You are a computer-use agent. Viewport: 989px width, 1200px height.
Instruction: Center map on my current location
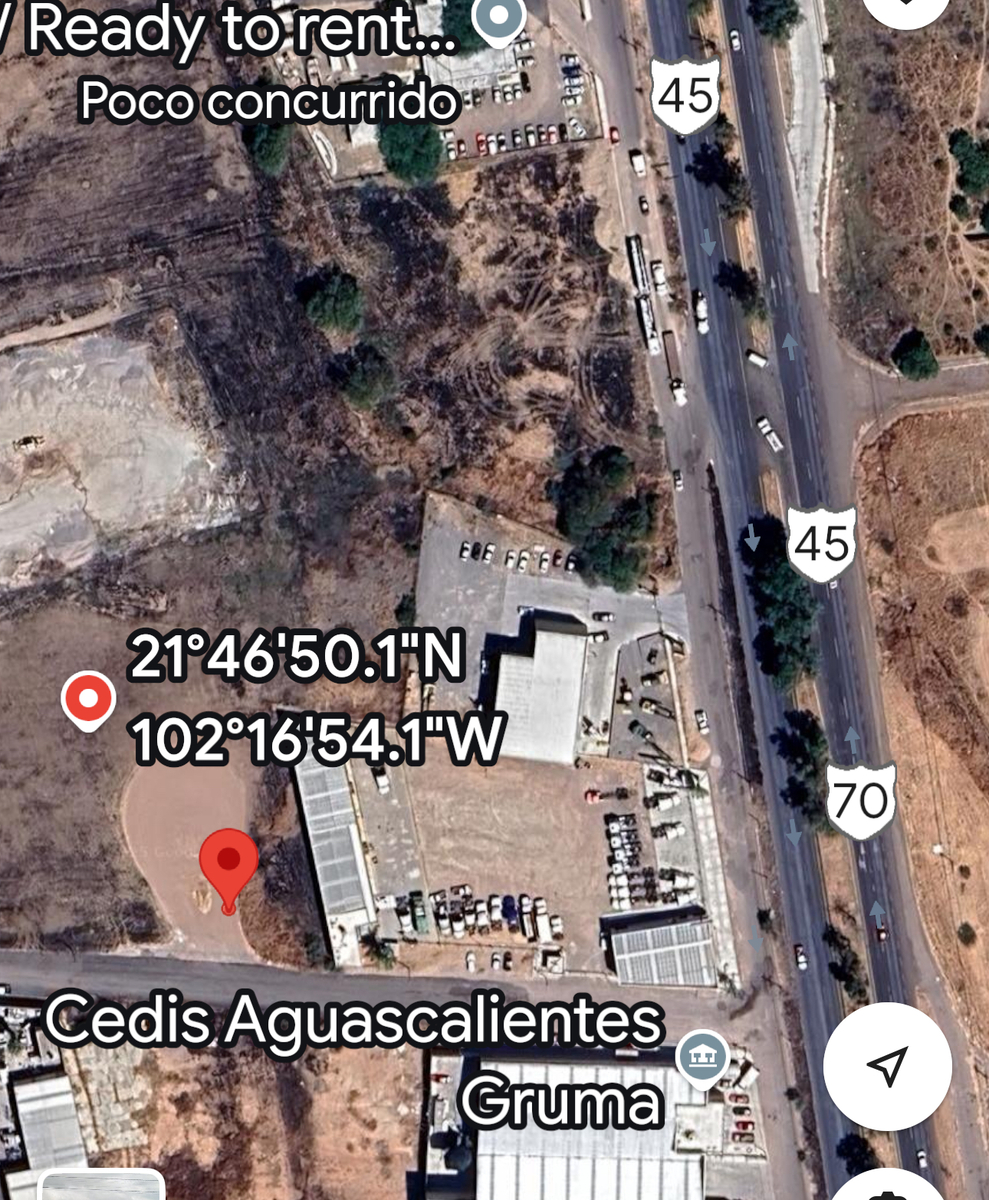pyautogui.click(x=886, y=1066)
